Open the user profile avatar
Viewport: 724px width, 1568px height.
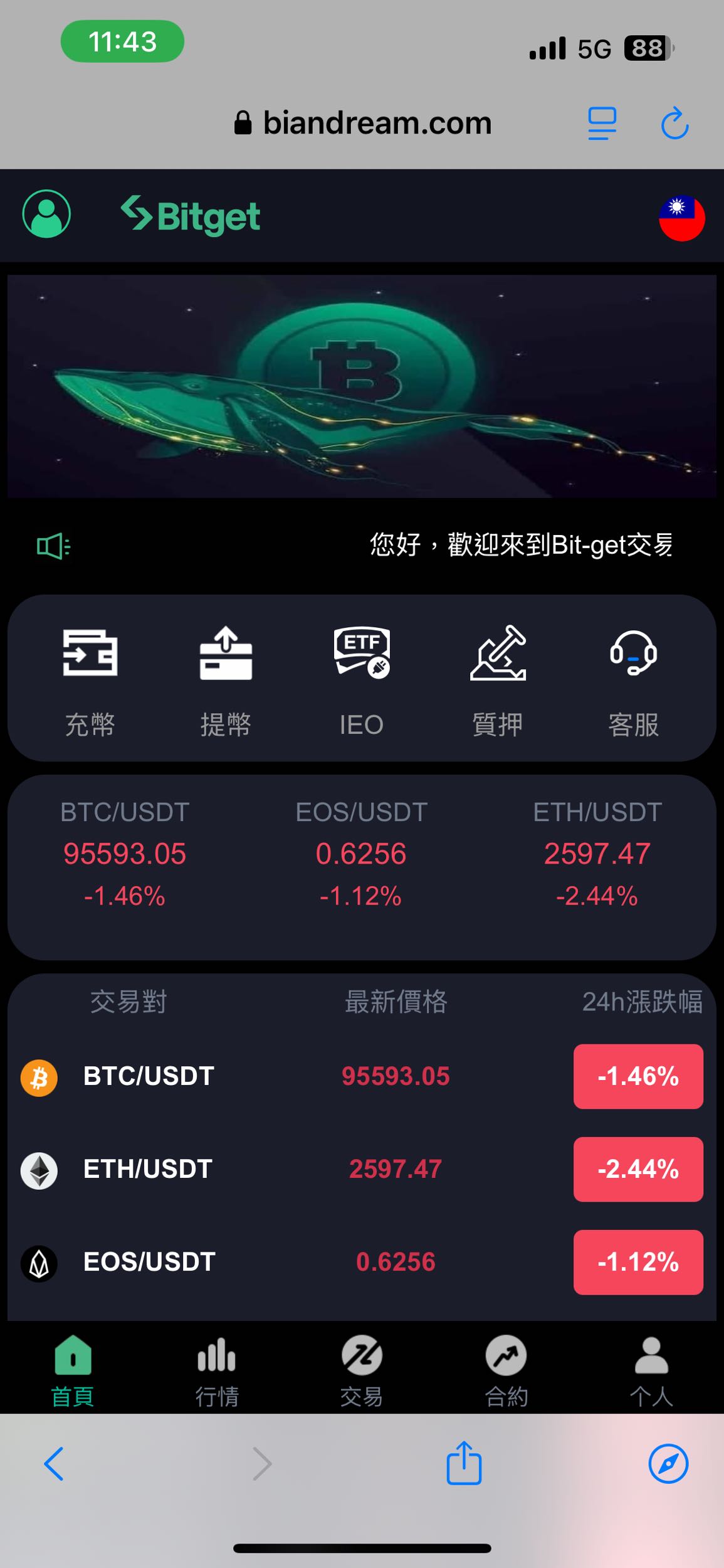[x=46, y=216]
